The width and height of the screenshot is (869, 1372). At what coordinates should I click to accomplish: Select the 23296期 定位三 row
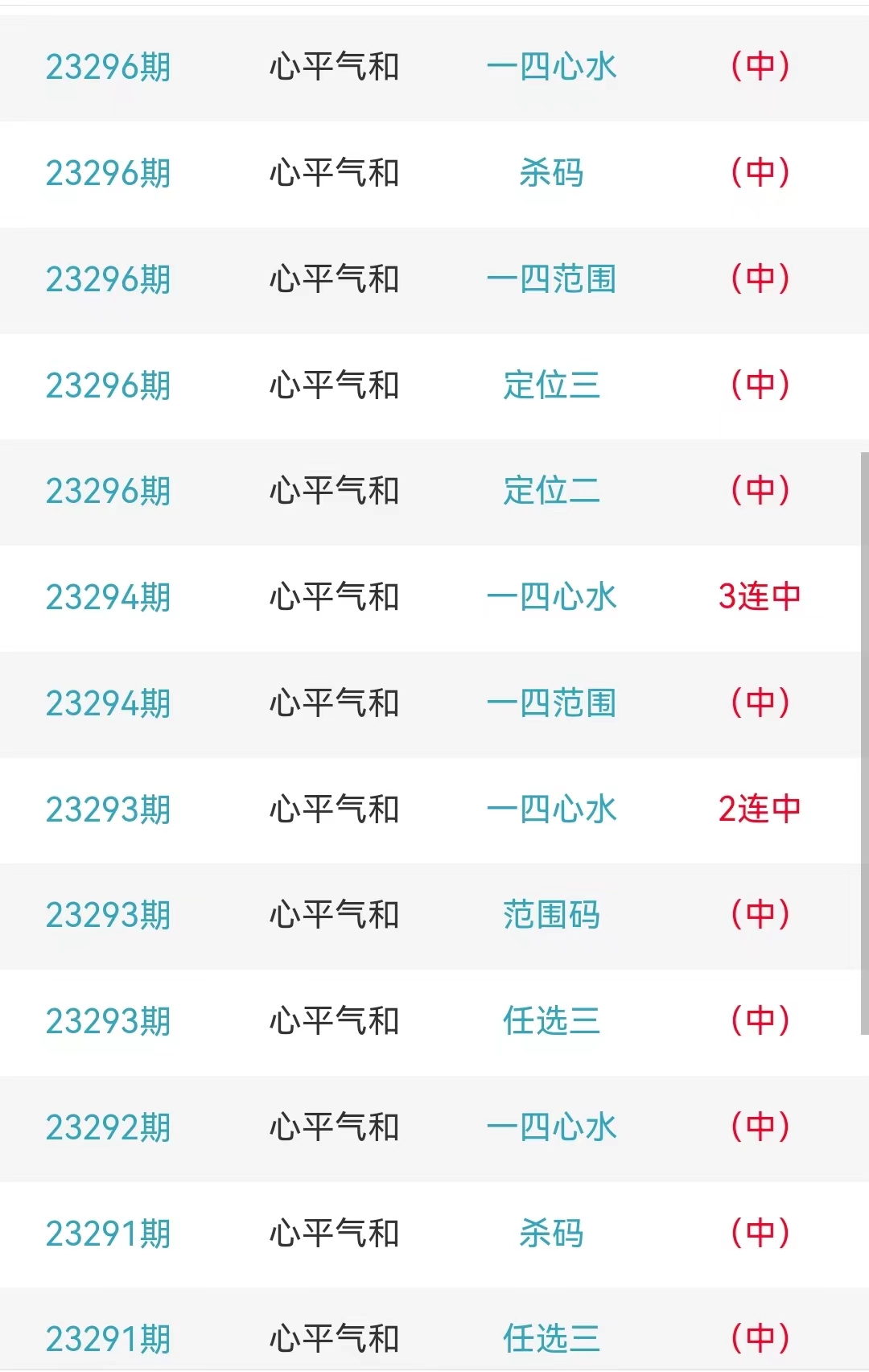tap(551, 385)
